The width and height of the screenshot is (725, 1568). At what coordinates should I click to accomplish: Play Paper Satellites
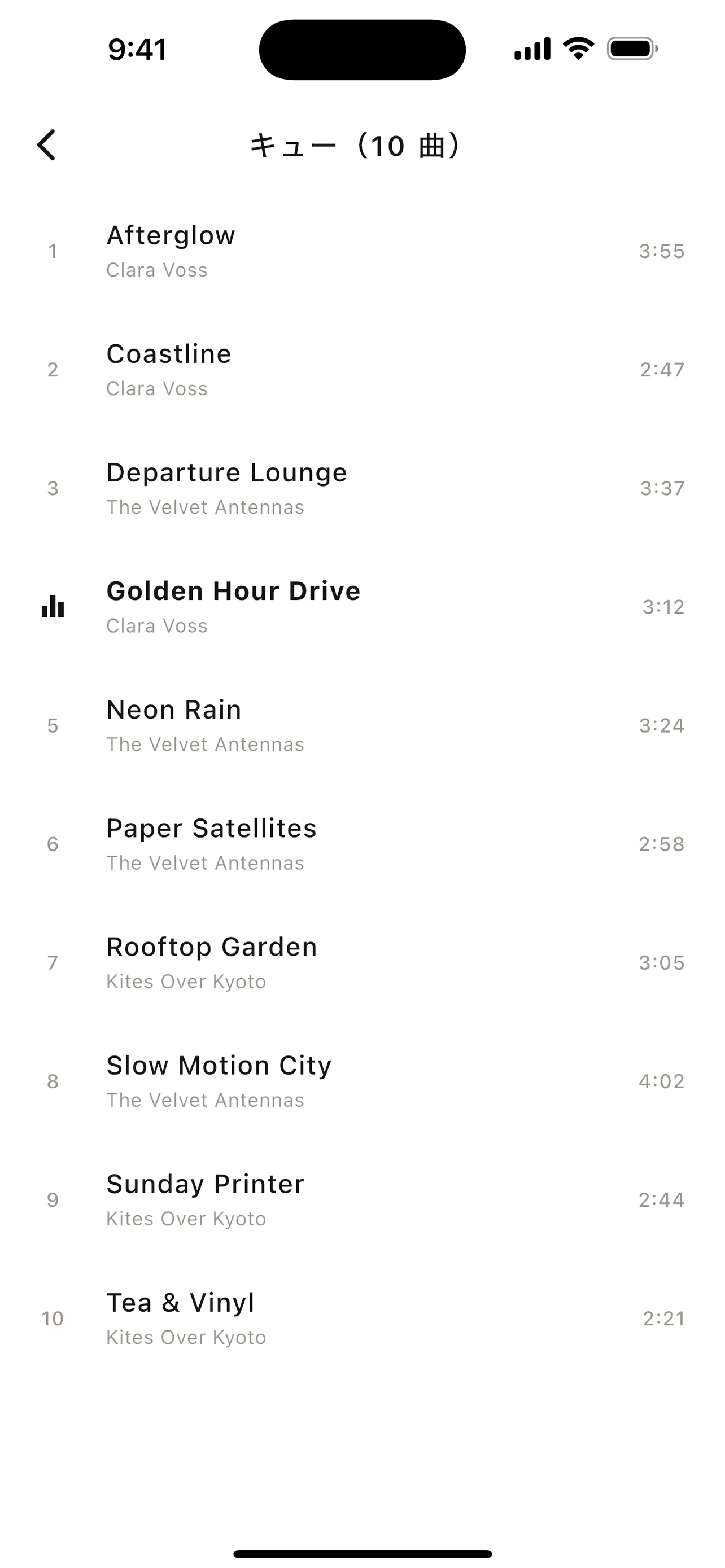362,845
